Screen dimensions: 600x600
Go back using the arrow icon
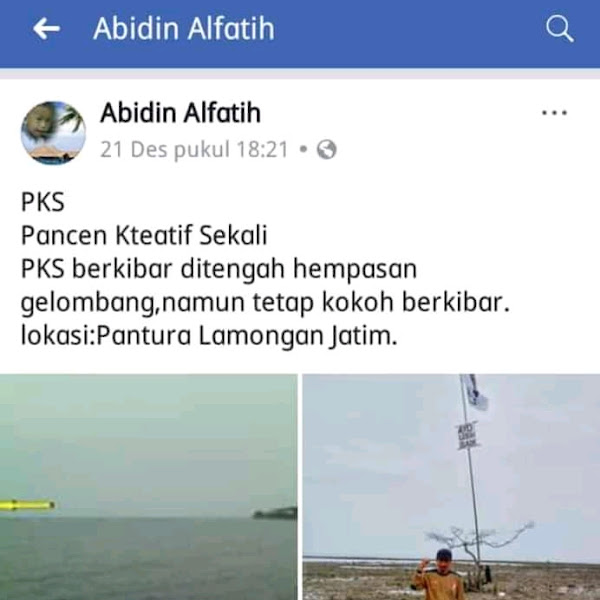46,29
